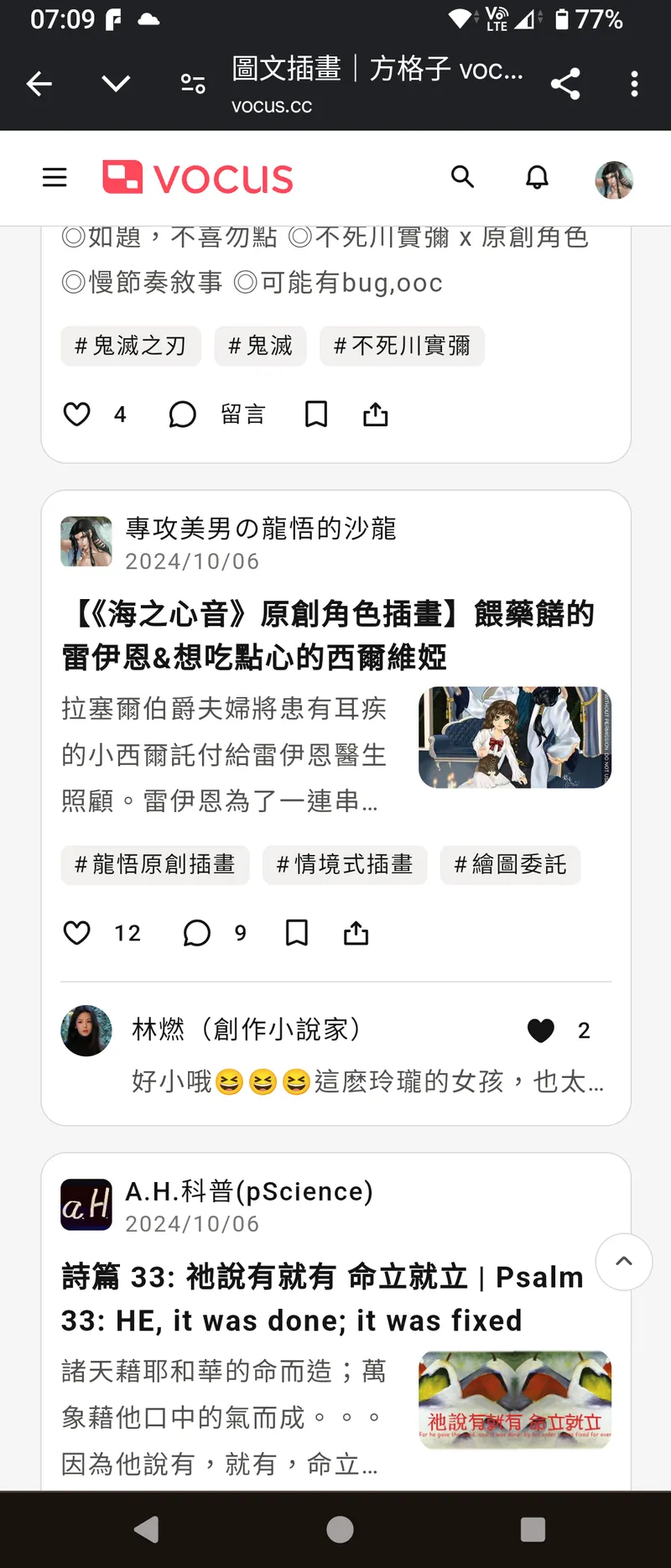This screenshot has height=1568, width=671.
Task: Open the browser overflow menu
Action: [x=634, y=83]
